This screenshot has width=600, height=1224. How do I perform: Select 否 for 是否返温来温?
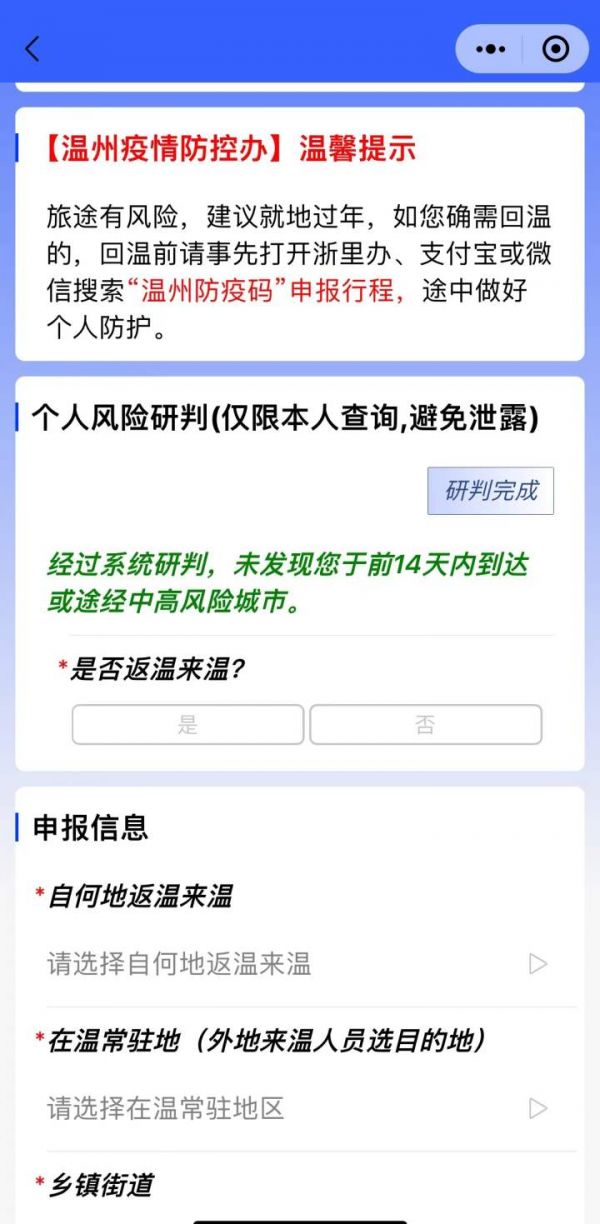coord(425,725)
